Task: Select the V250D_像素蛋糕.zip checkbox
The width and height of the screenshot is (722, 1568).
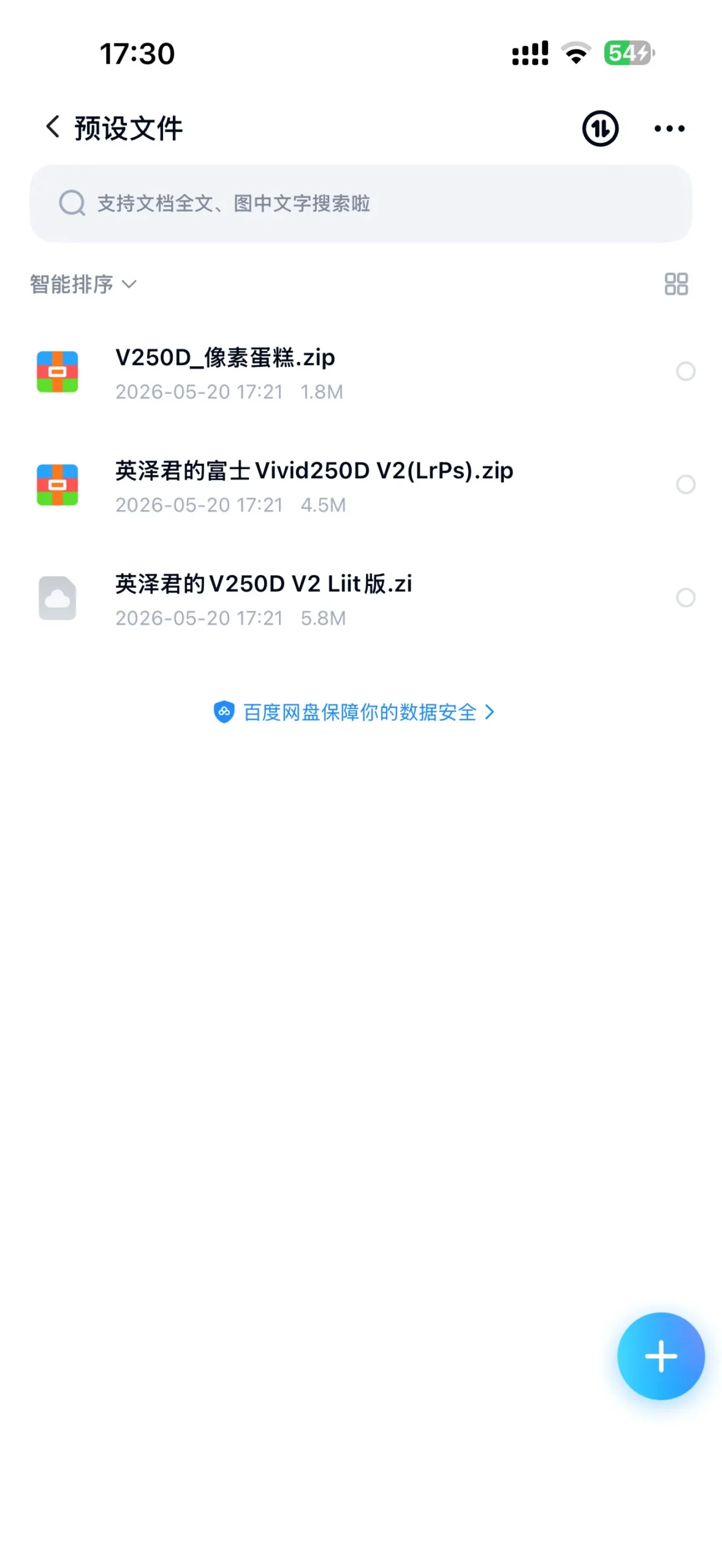Action: click(685, 371)
